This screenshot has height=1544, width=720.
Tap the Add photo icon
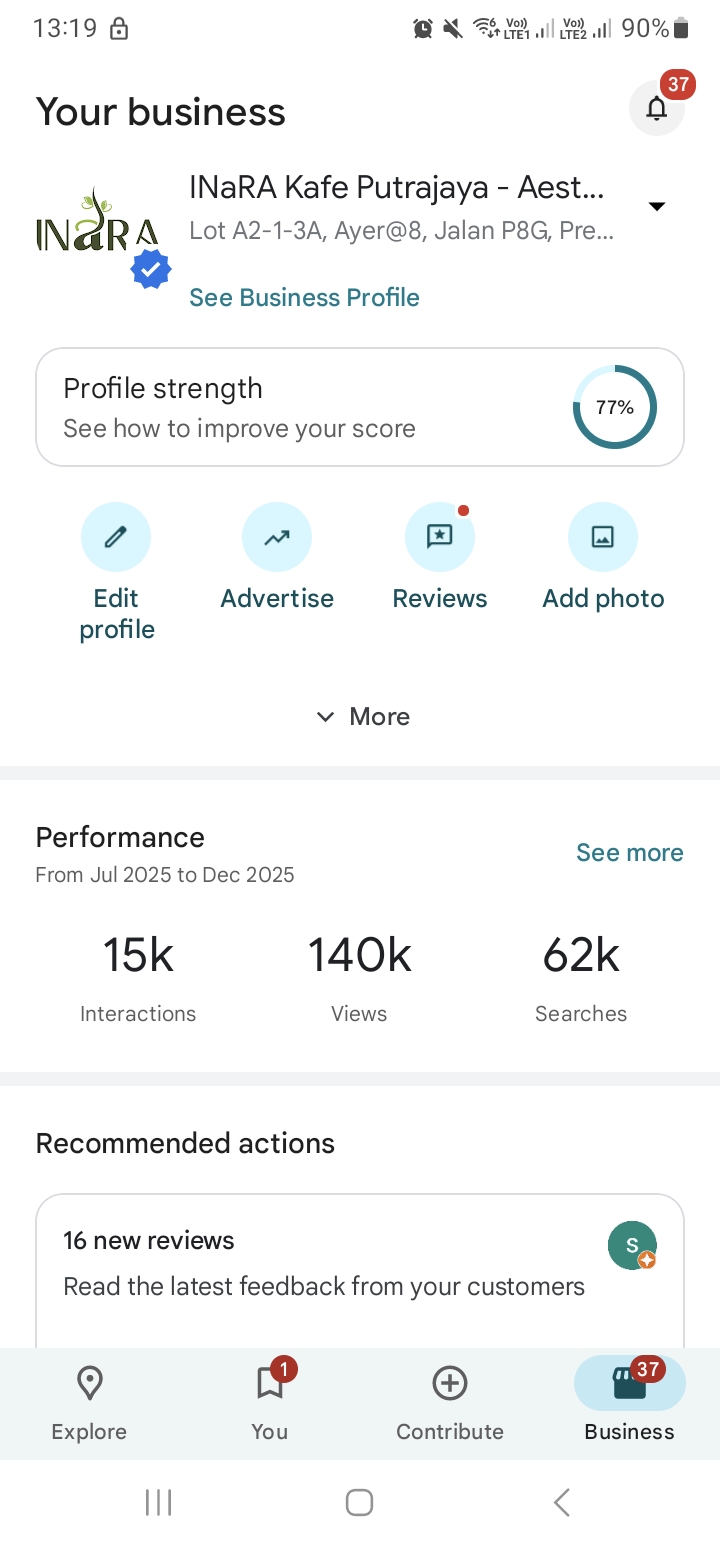[x=603, y=537]
